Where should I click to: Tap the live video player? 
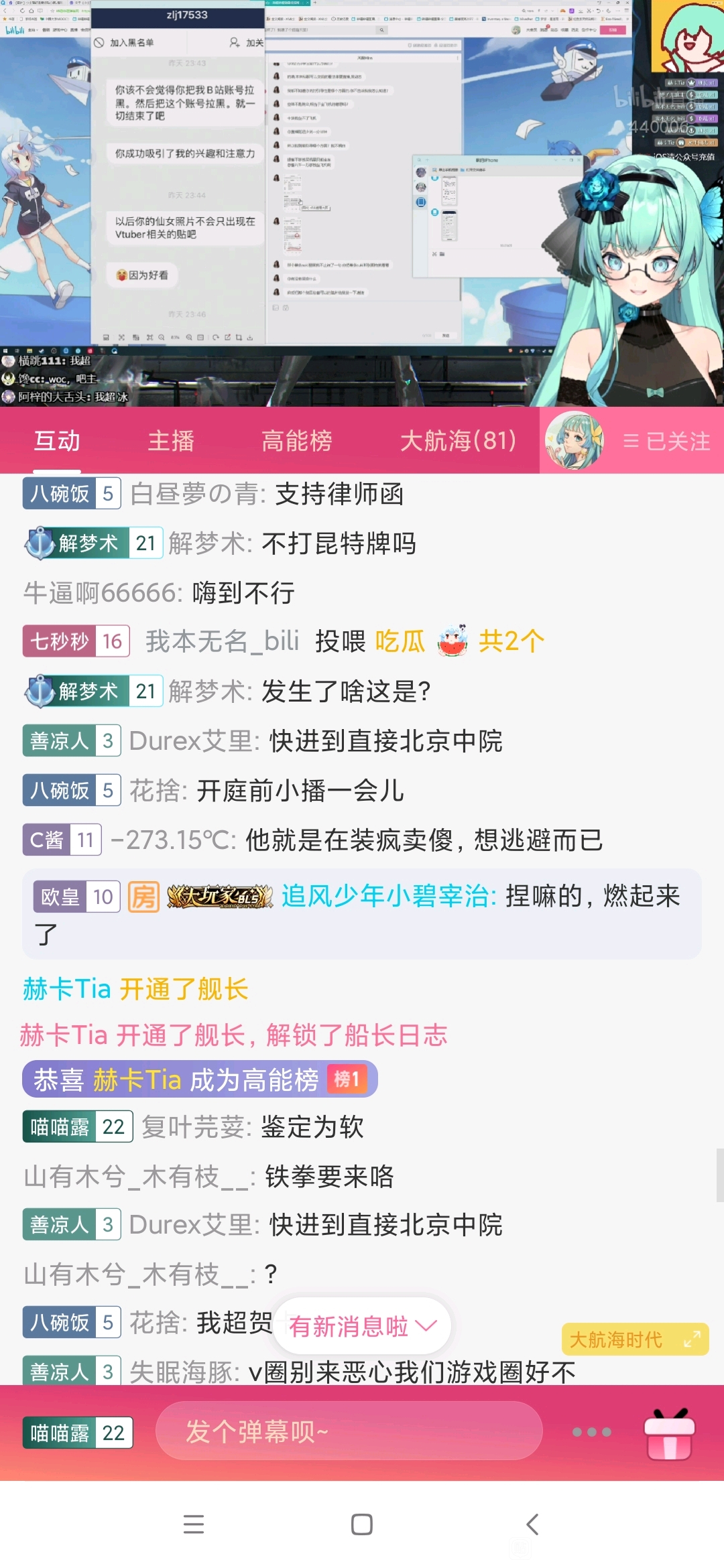point(362,203)
